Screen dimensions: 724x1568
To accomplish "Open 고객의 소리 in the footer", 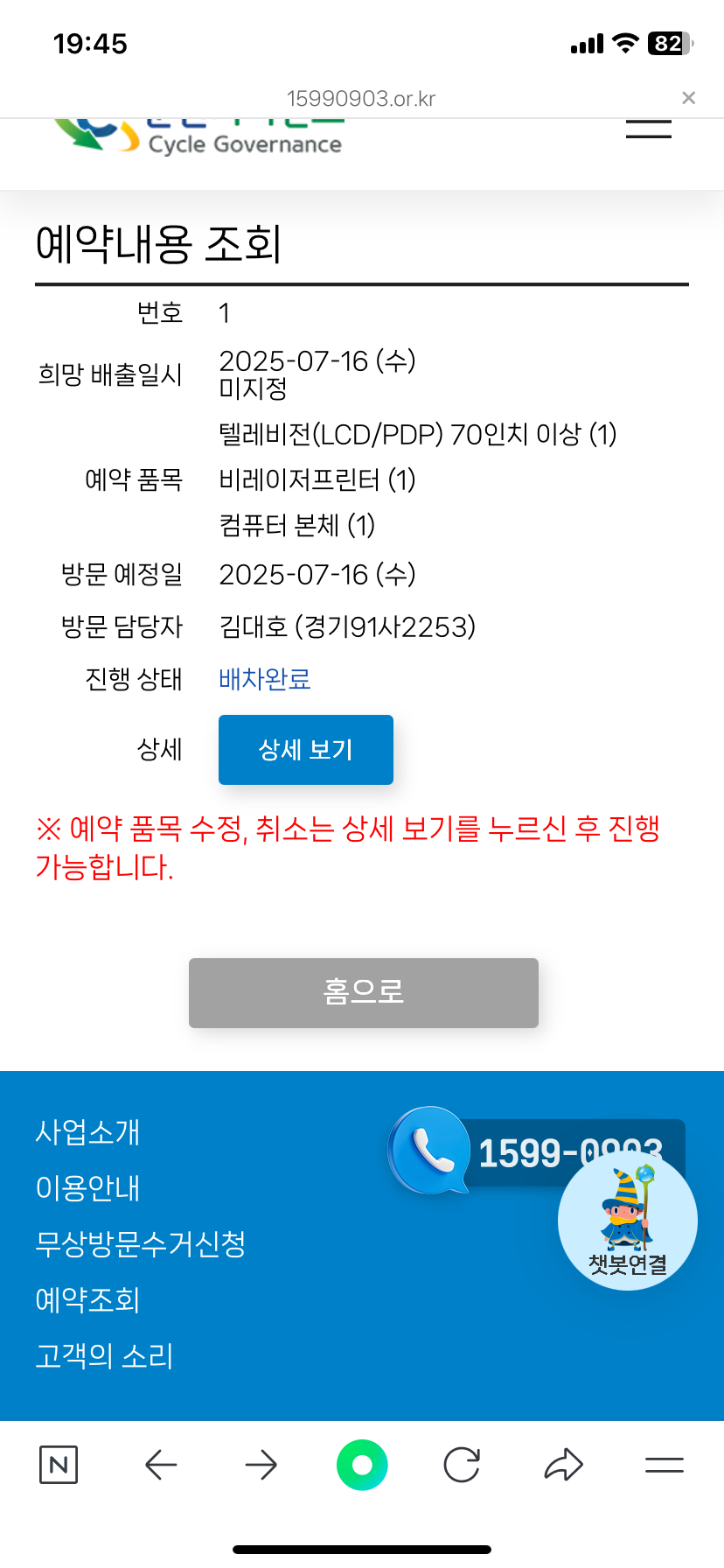I will [x=104, y=1355].
